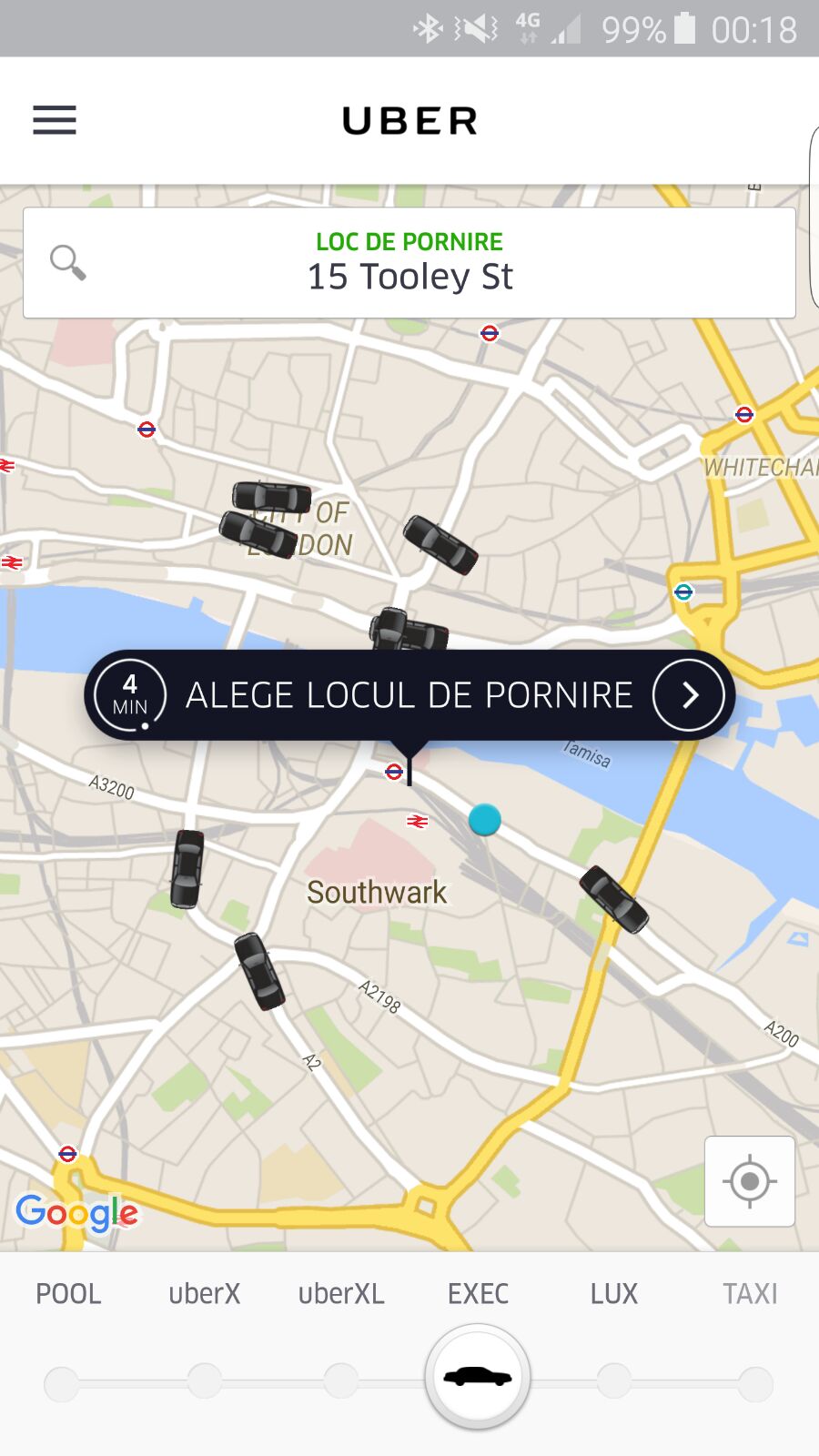Image resolution: width=819 pixels, height=1456 pixels.
Task: Open the hamburger menu
Action: pos(55,120)
